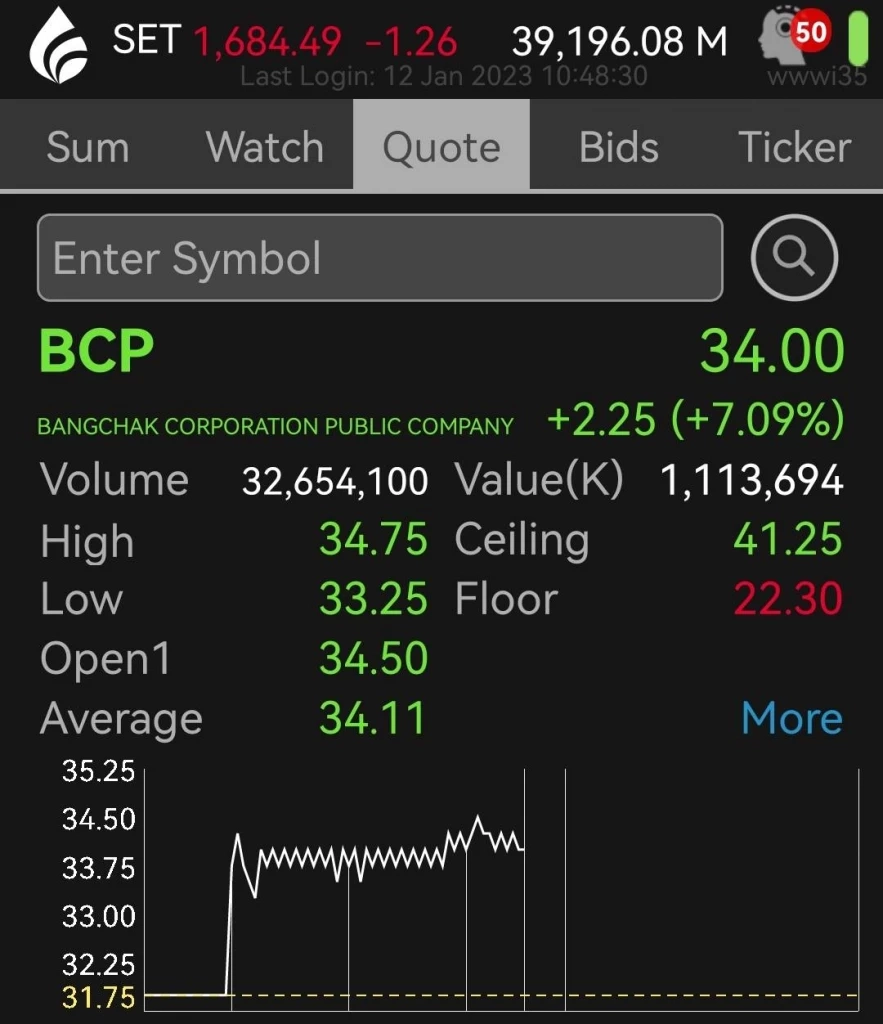
Task: Focus the Enter Symbol field
Action: click(380, 258)
